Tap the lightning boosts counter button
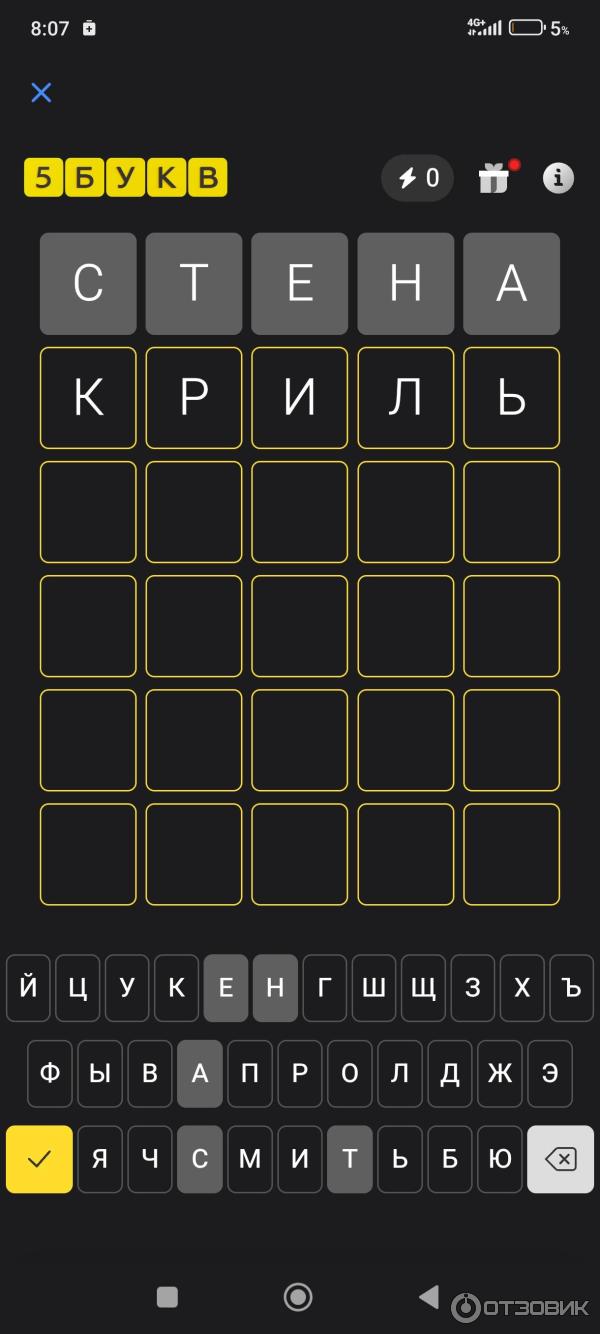The width and height of the screenshot is (600, 1334). coord(418,178)
